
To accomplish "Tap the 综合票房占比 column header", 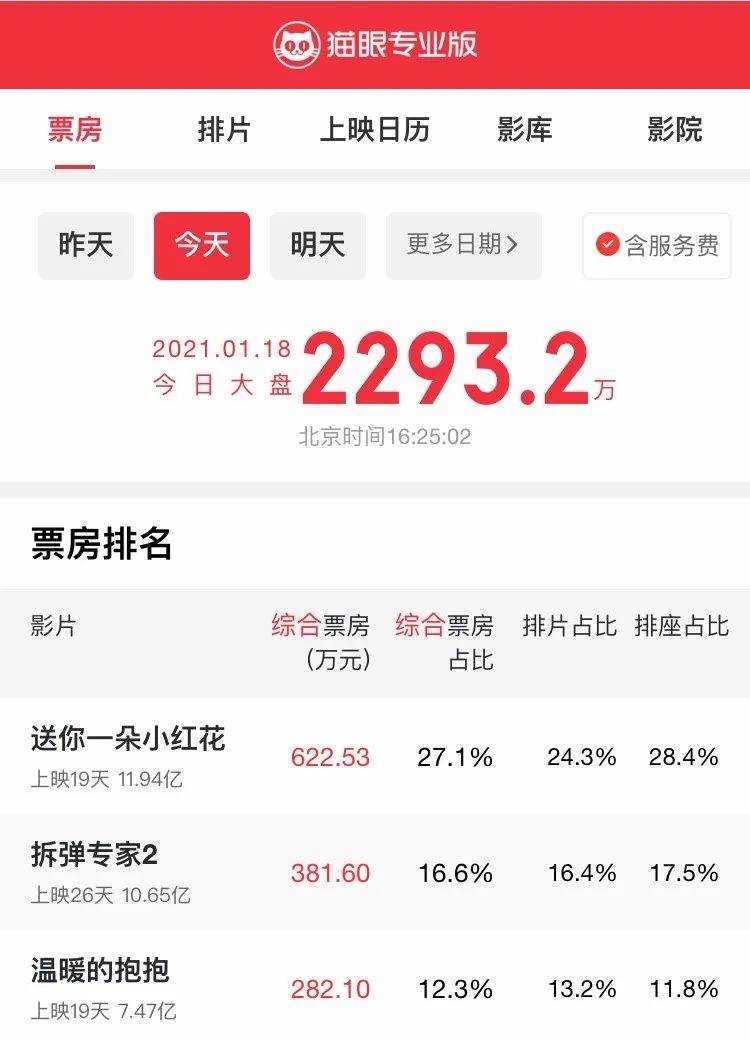I will 444,642.
